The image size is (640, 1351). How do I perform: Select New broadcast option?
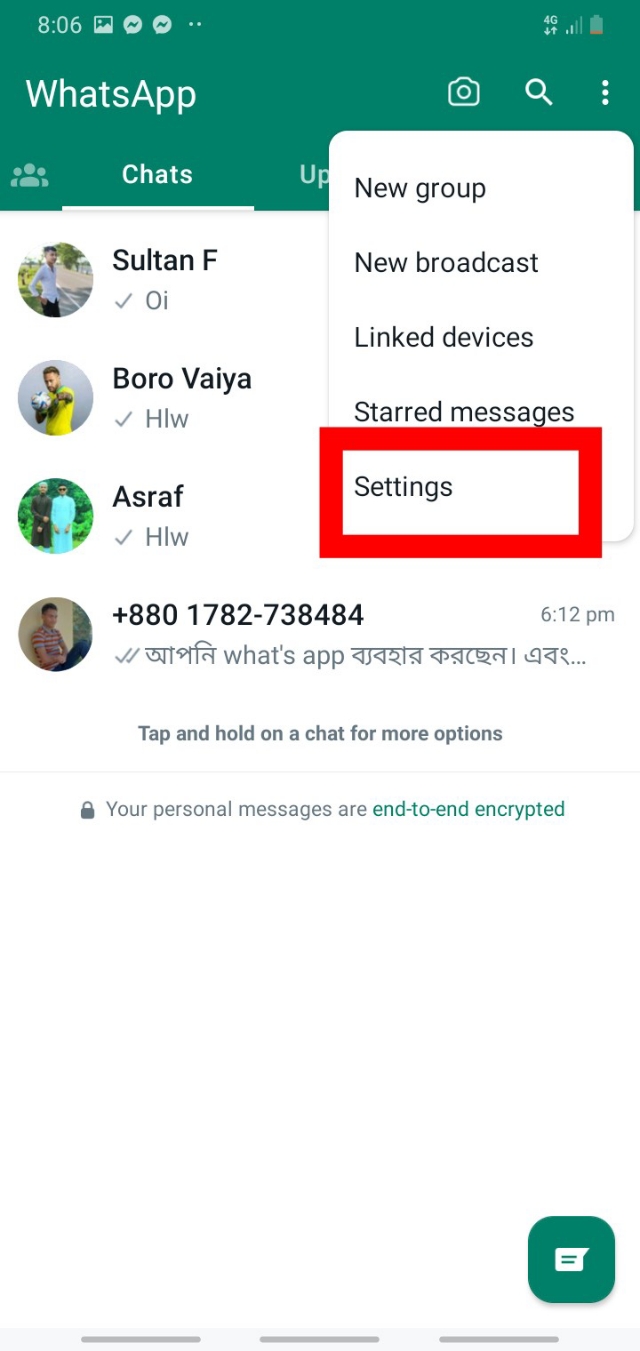click(446, 263)
